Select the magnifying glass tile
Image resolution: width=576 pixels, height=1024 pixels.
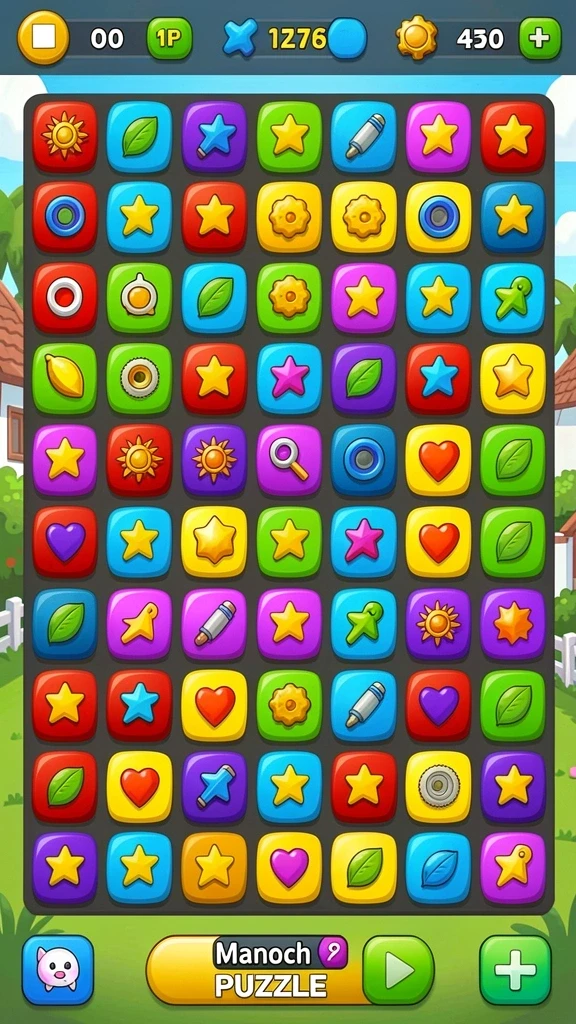coord(289,460)
